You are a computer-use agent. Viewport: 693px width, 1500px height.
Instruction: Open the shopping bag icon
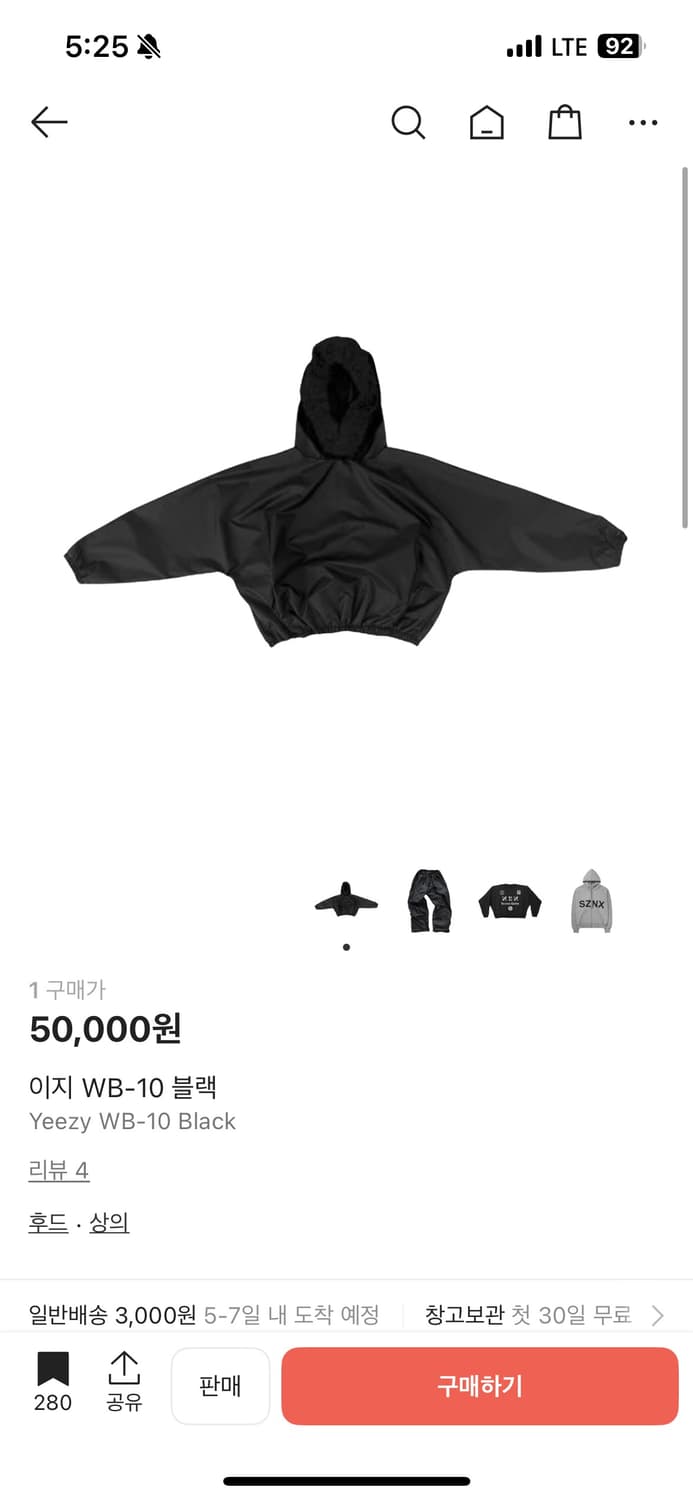coord(565,123)
